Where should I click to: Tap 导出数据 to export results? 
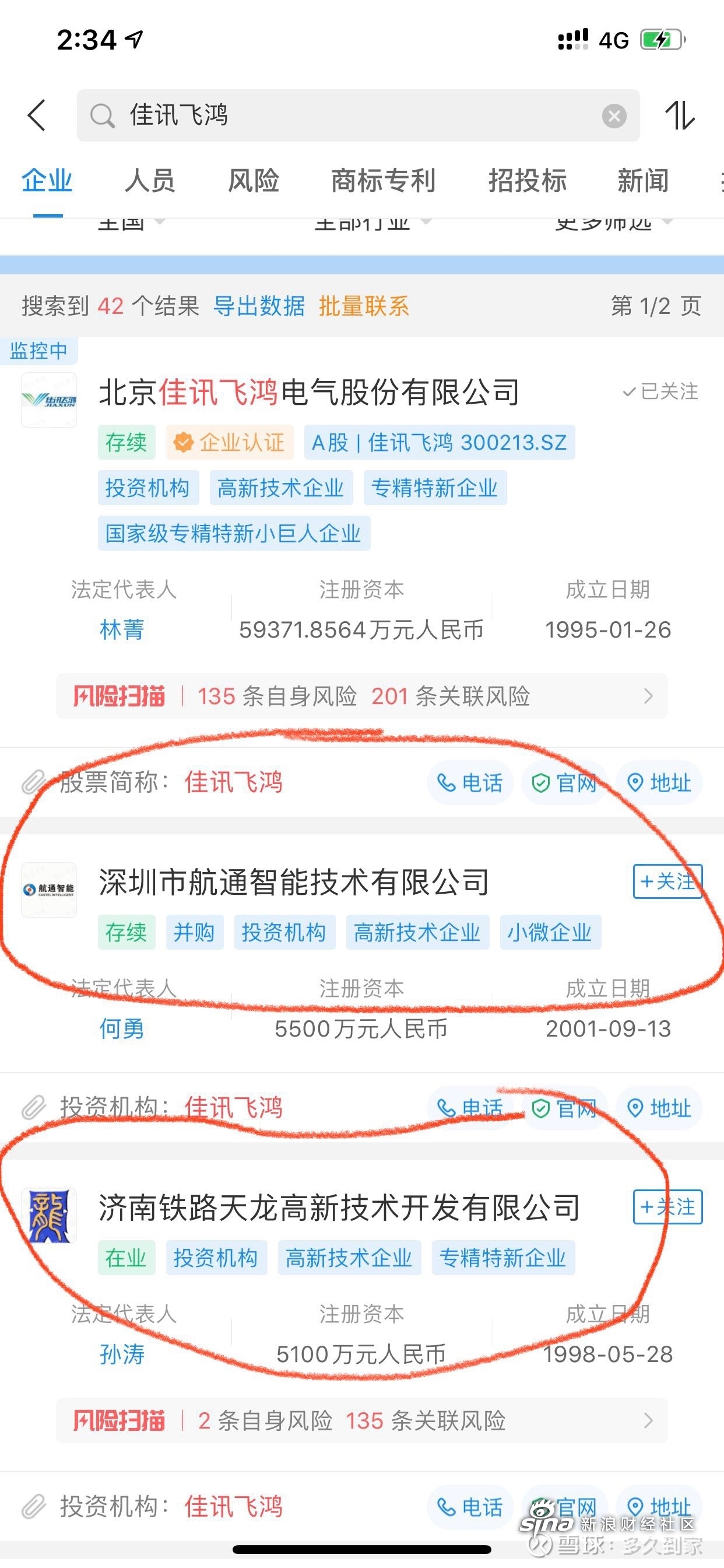pos(259,306)
